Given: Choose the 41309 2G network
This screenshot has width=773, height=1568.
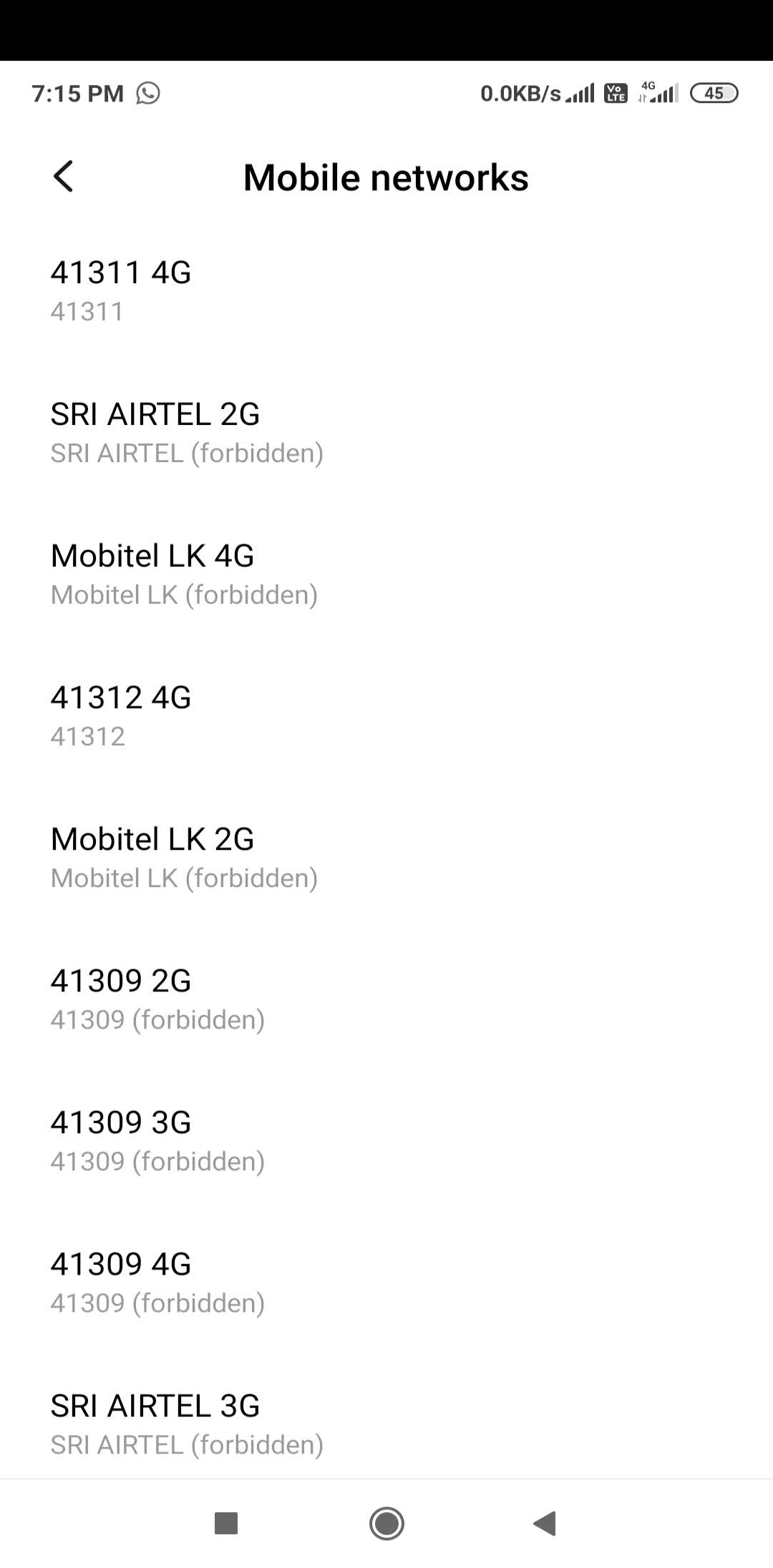Looking at the screenshot, I should (386, 999).
